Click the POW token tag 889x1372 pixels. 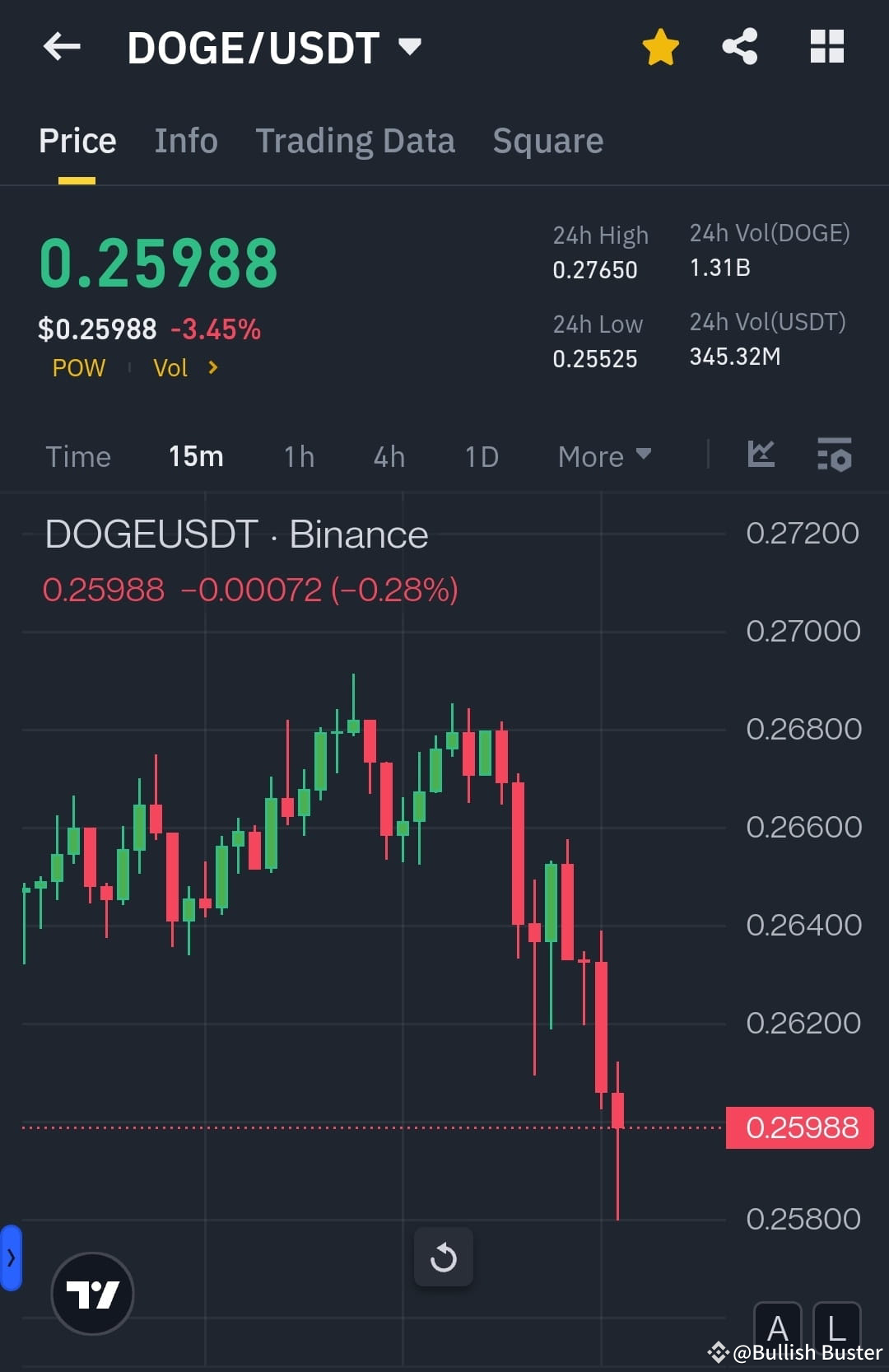(x=78, y=368)
